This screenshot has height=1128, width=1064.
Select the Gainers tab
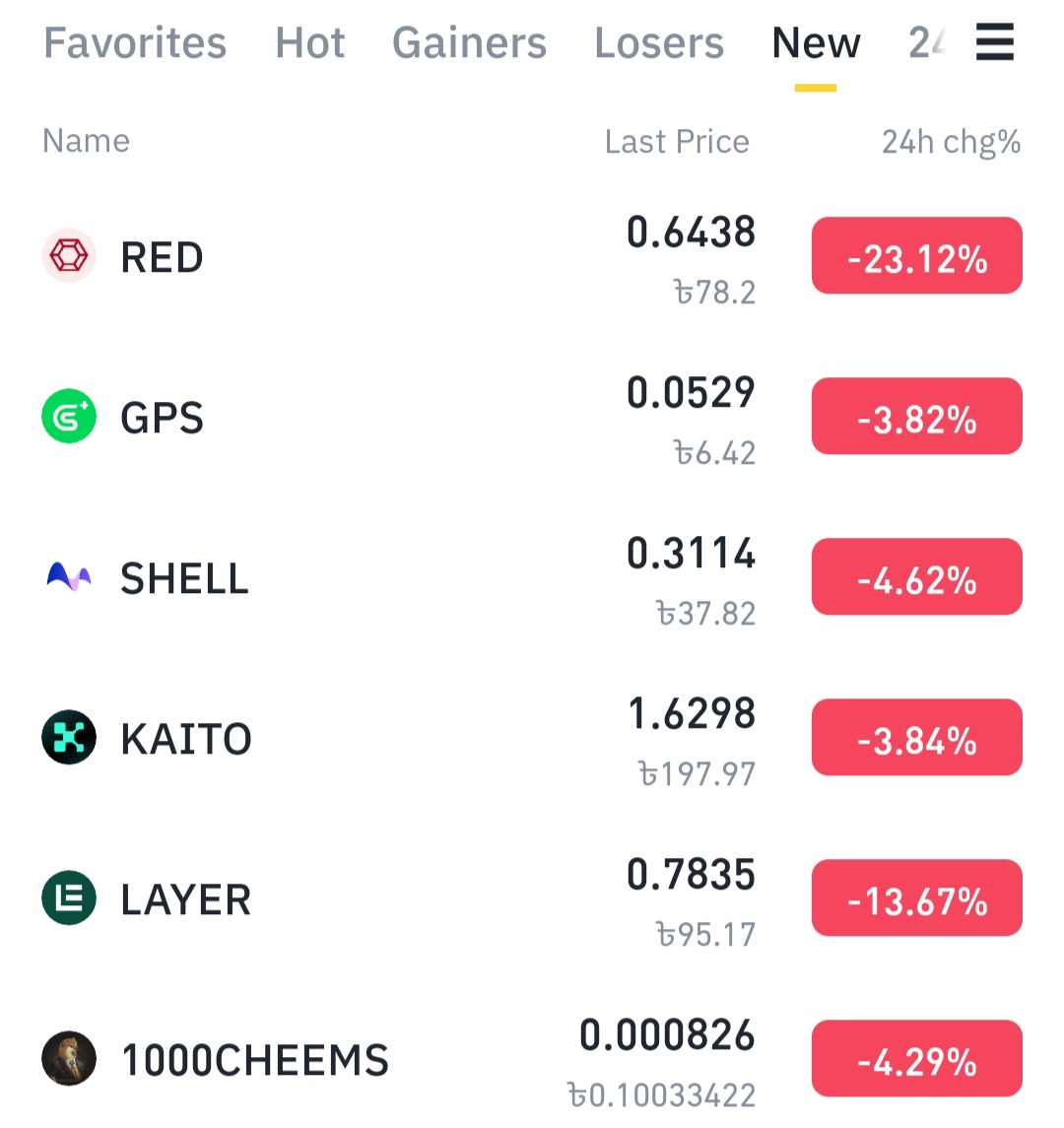pos(469,42)
